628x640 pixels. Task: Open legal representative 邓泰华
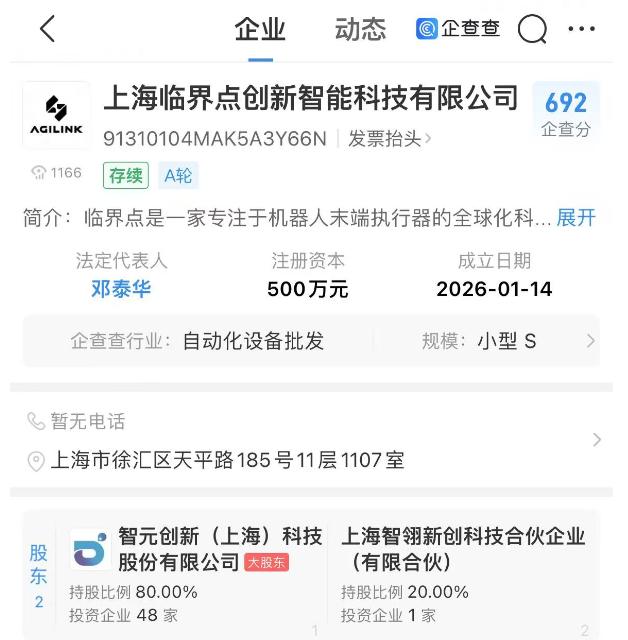click(121, 289)
